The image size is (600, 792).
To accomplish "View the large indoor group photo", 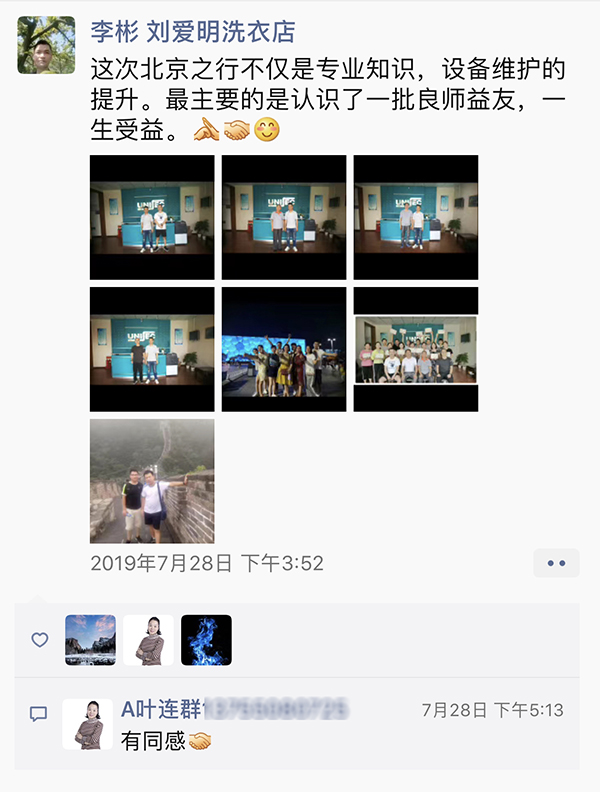I will tap(416, 350).
